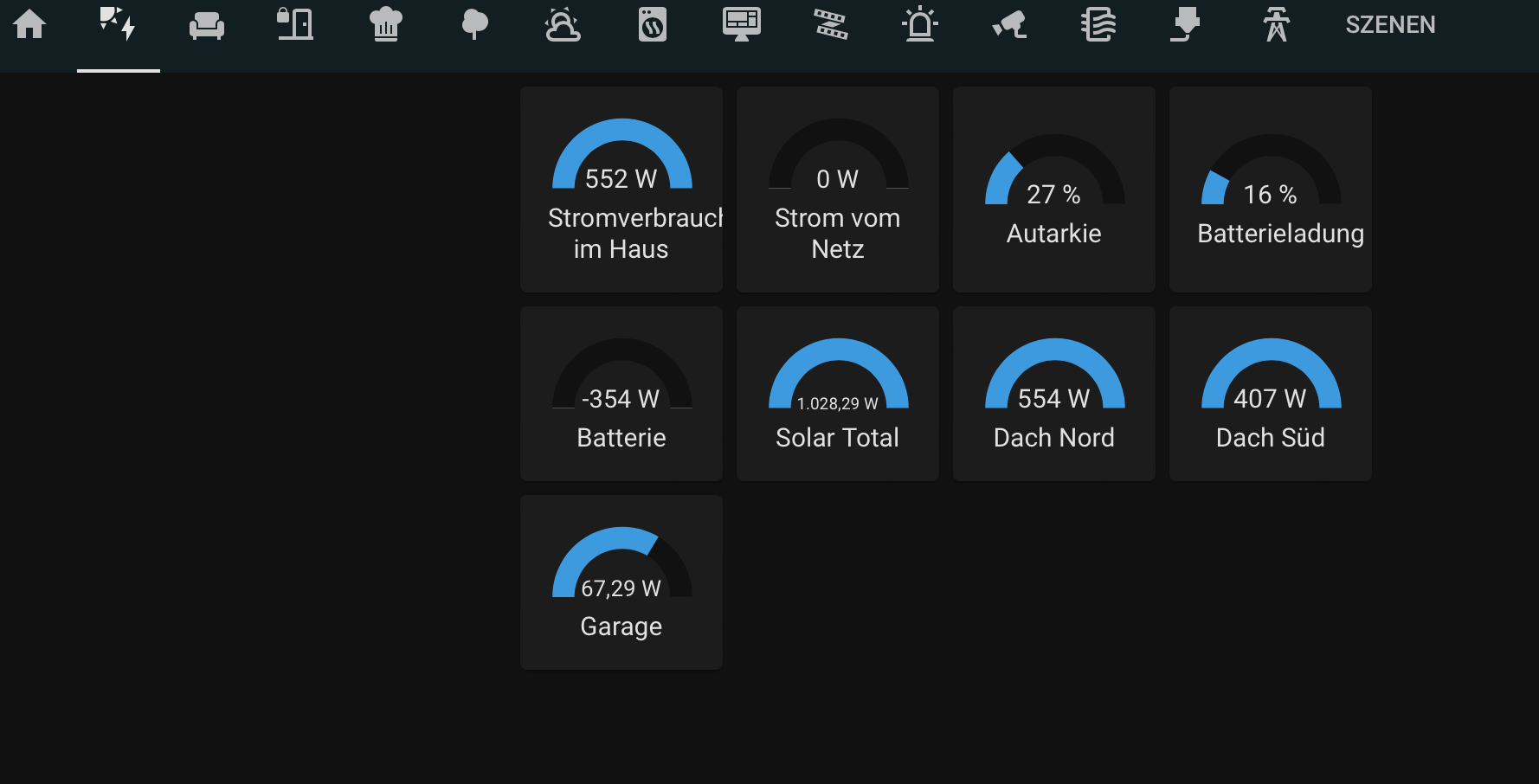Open the Garage gauge card
Viewport: 1539px width, 784px height.
(621, 582)
